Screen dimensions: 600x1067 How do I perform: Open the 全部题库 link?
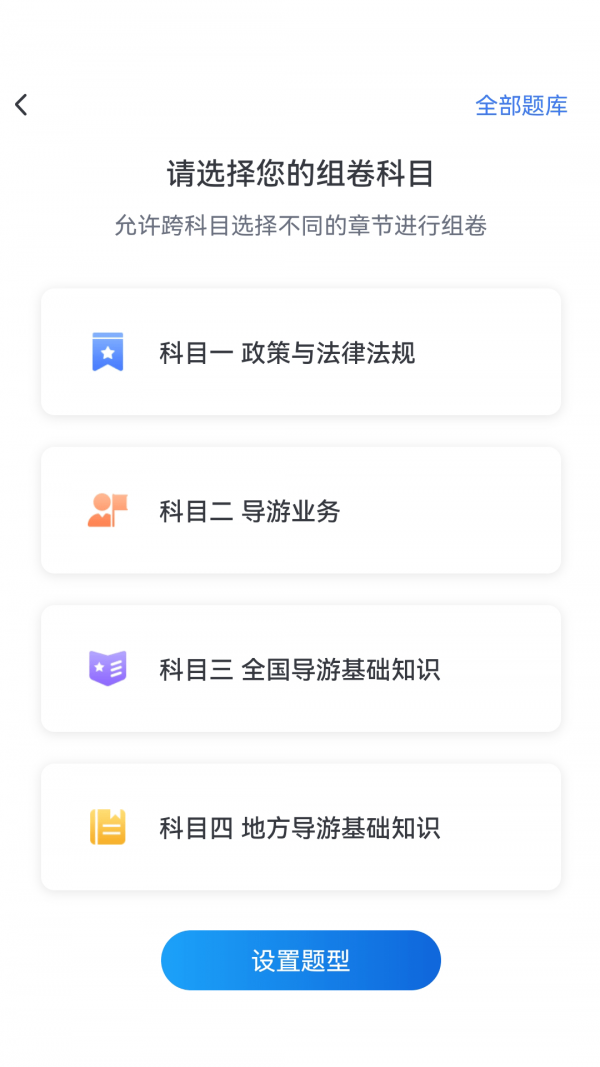[521, 106]
